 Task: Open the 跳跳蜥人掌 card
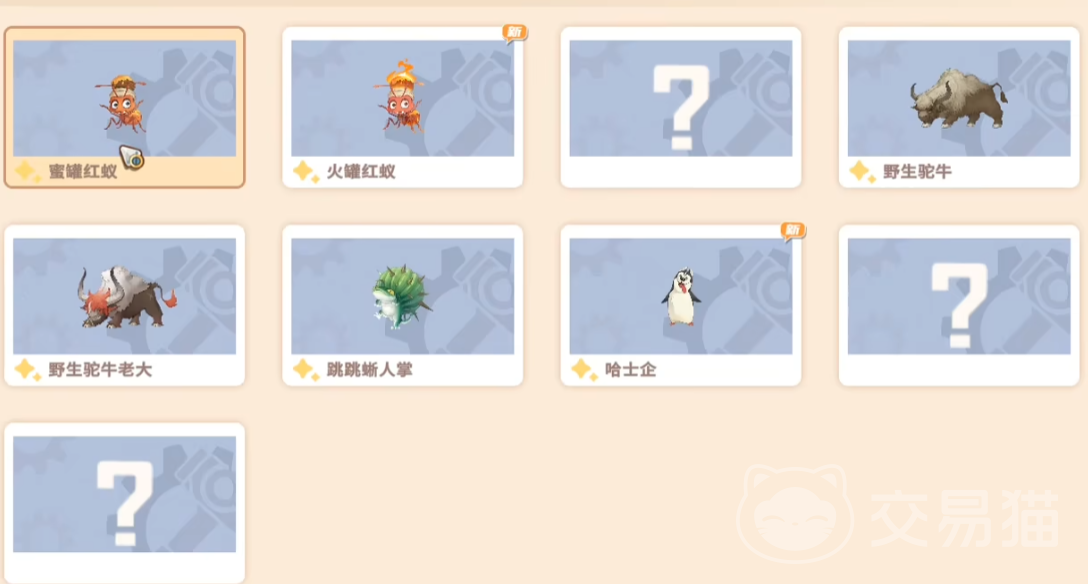402,304
